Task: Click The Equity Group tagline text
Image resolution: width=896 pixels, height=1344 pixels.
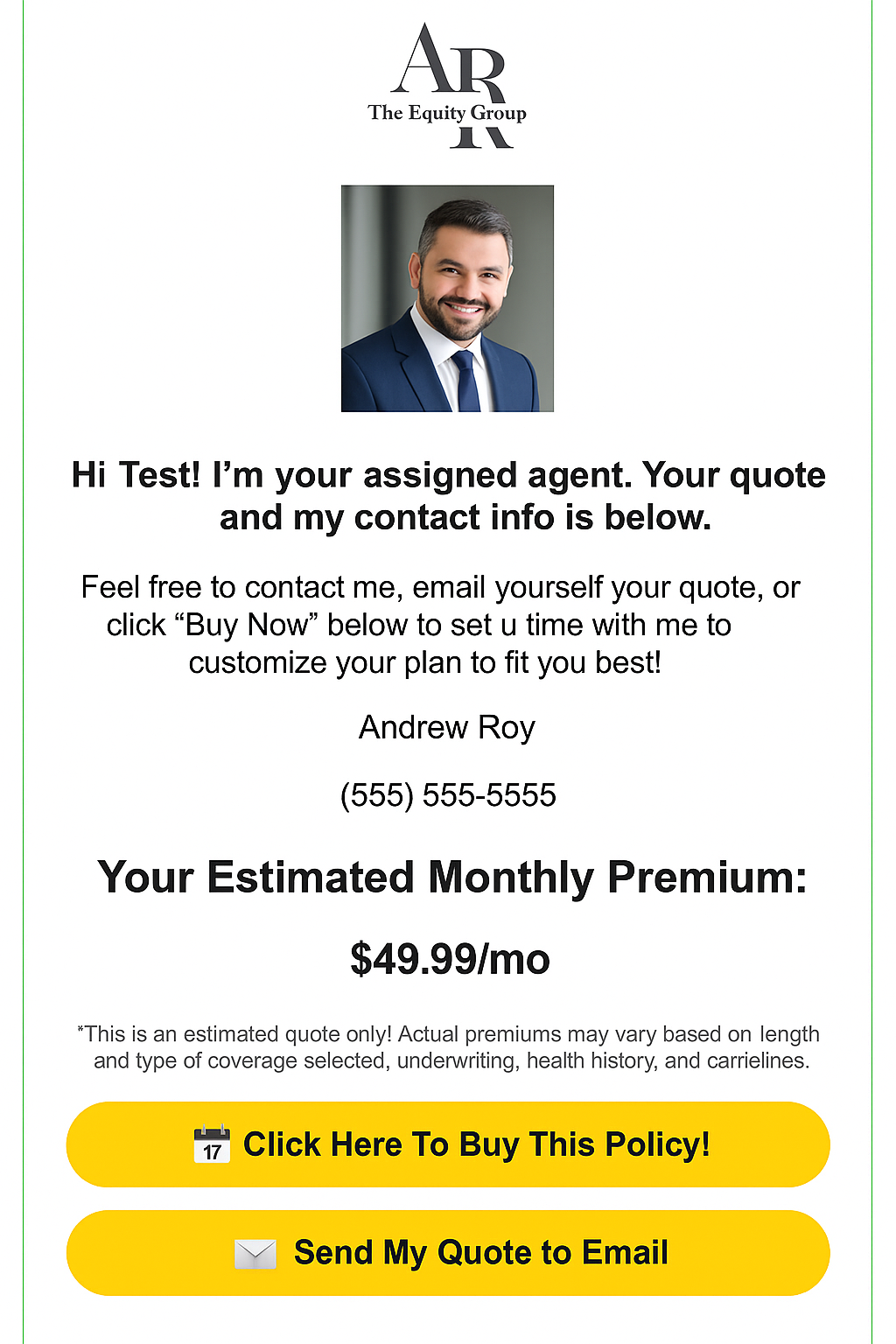Action: click(448, 113)
